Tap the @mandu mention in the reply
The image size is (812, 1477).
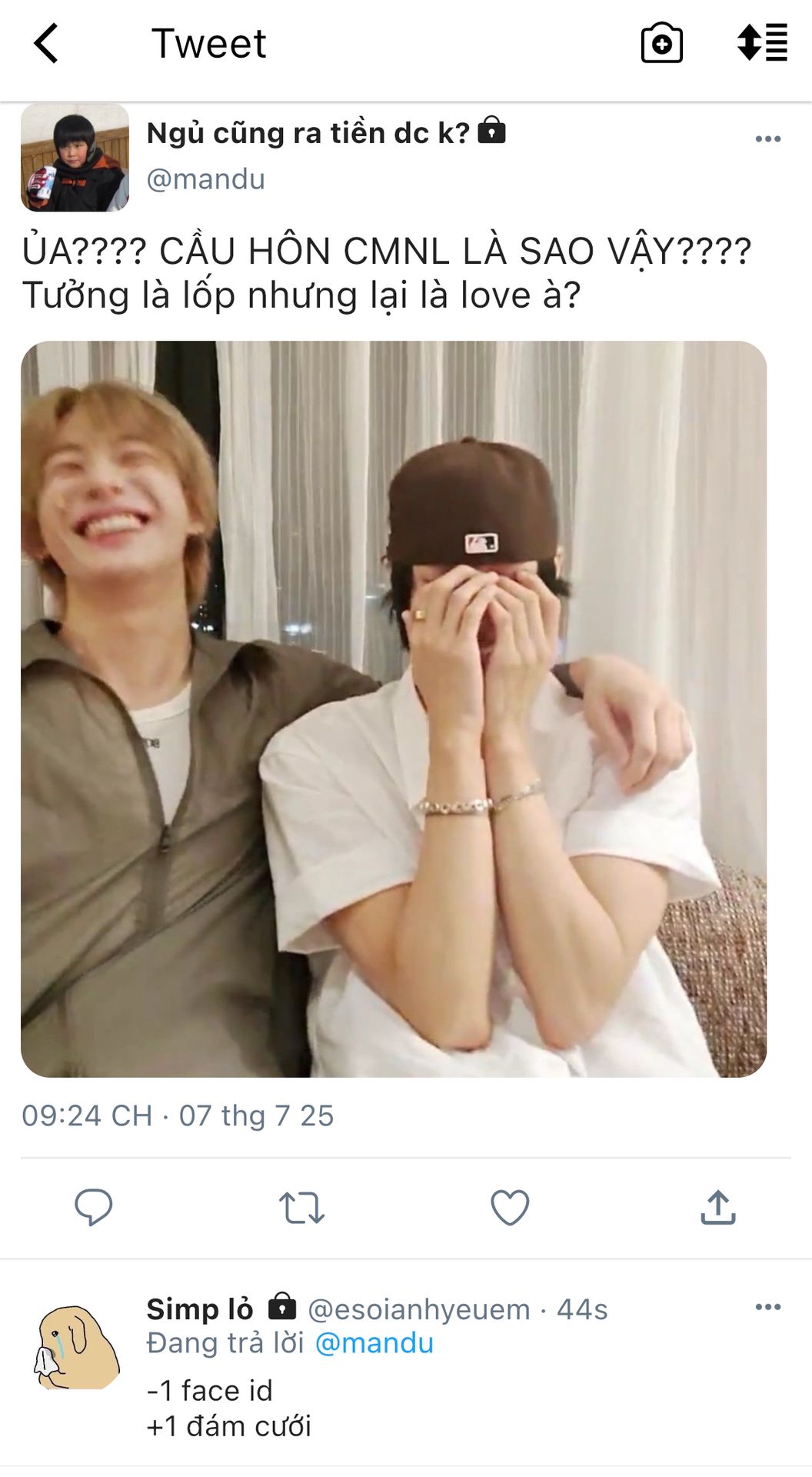374,1343
